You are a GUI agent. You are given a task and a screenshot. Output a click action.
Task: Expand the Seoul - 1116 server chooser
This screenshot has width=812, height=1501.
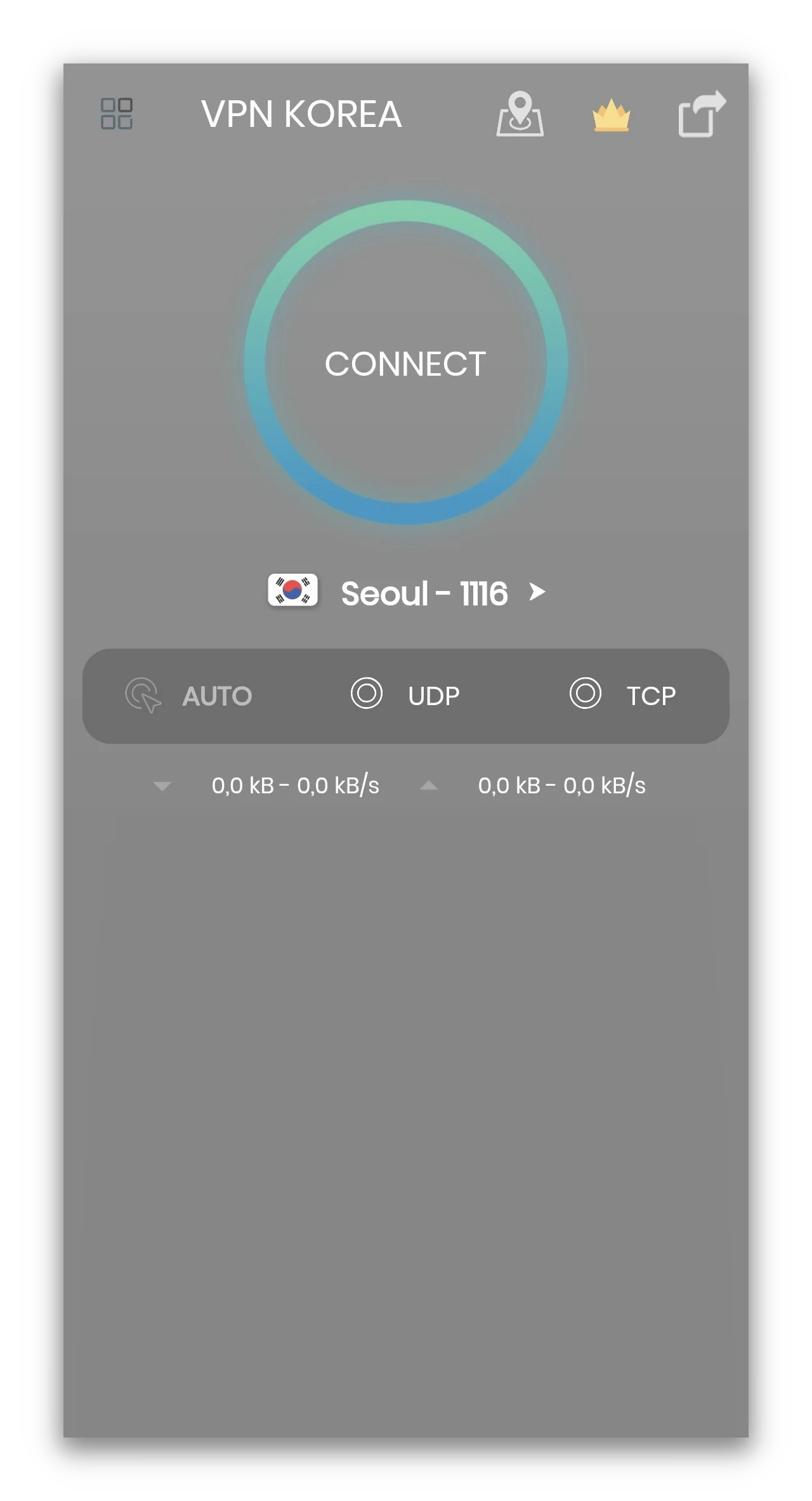(x=424, y=592)
